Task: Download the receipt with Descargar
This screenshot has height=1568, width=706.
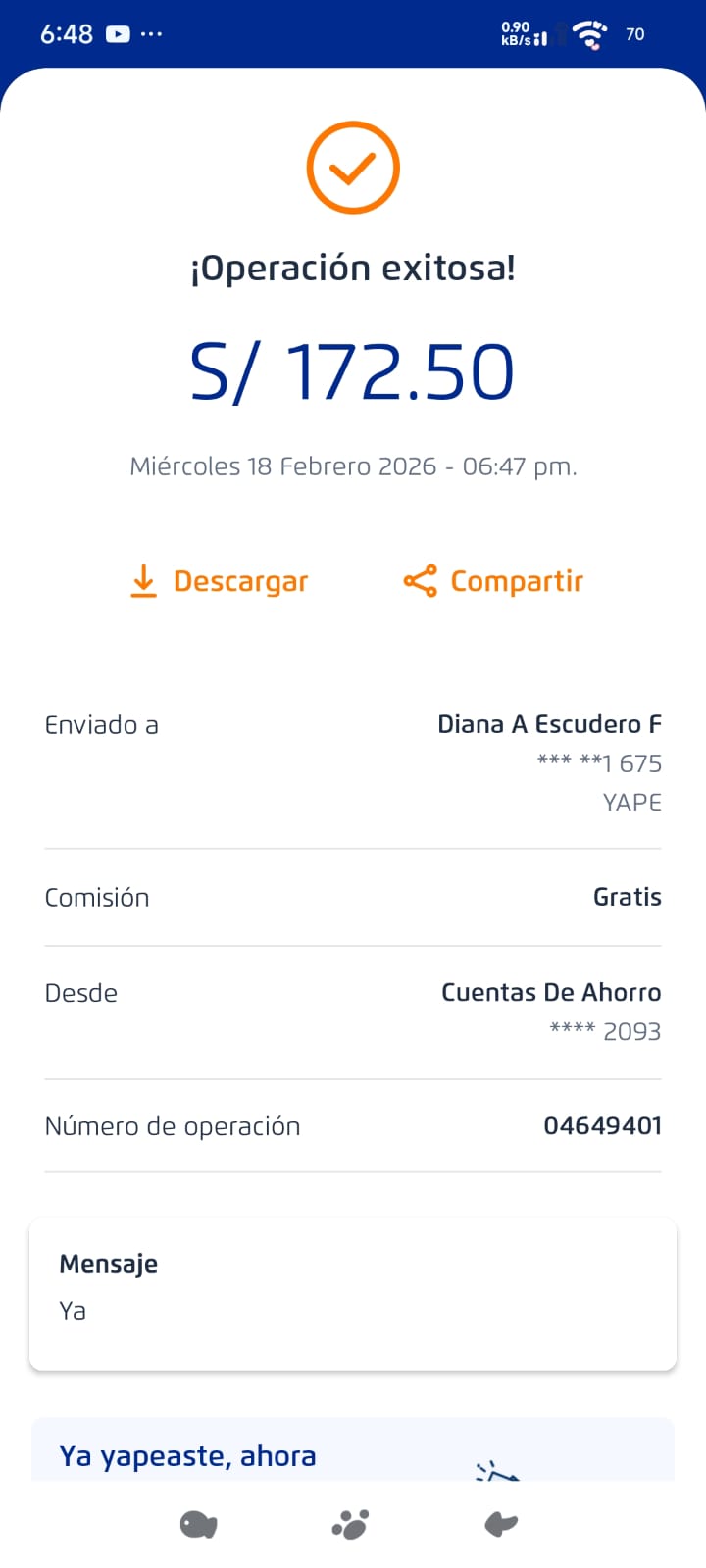Action: point(220,581)
